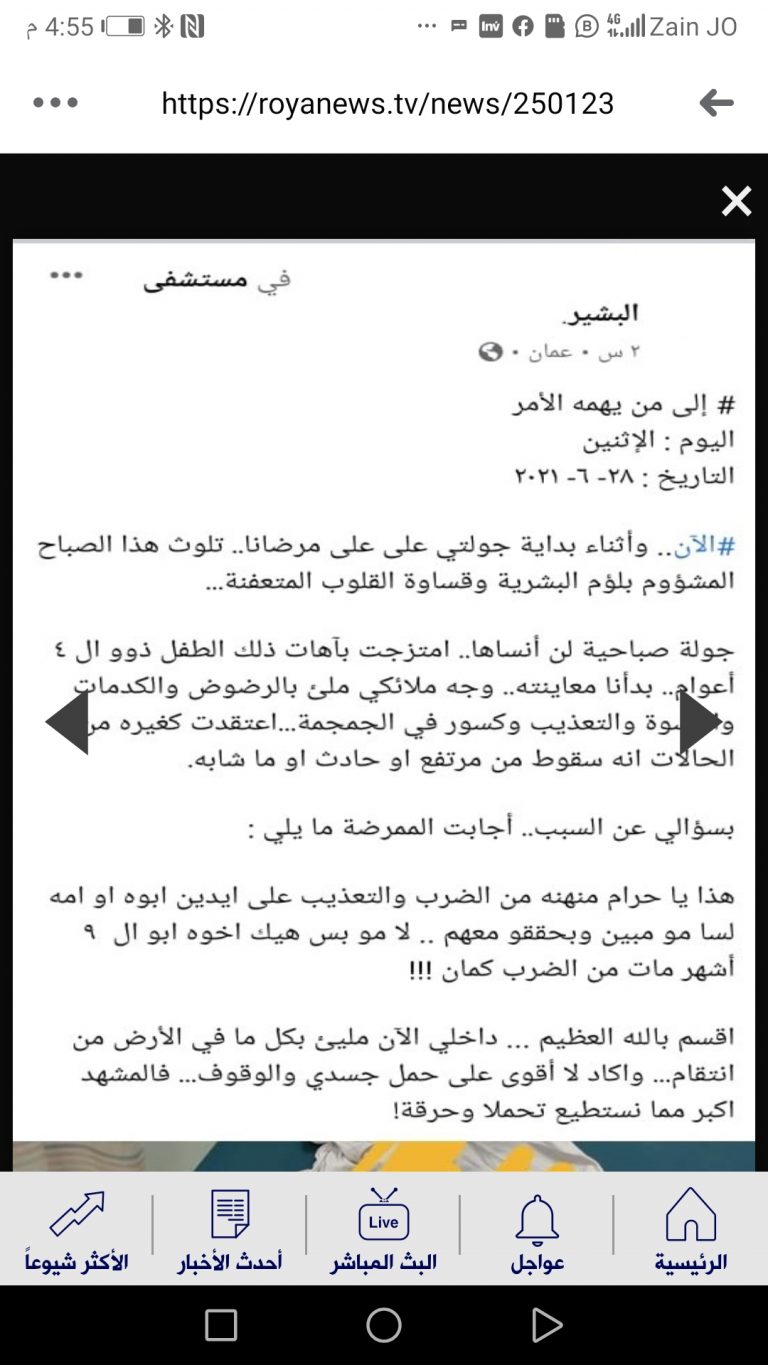This screenshot has width=768, height=1365.
Task: Switch to أحدث الأخبار tab
Action: pyautogui.click(x=230, y=1229)
